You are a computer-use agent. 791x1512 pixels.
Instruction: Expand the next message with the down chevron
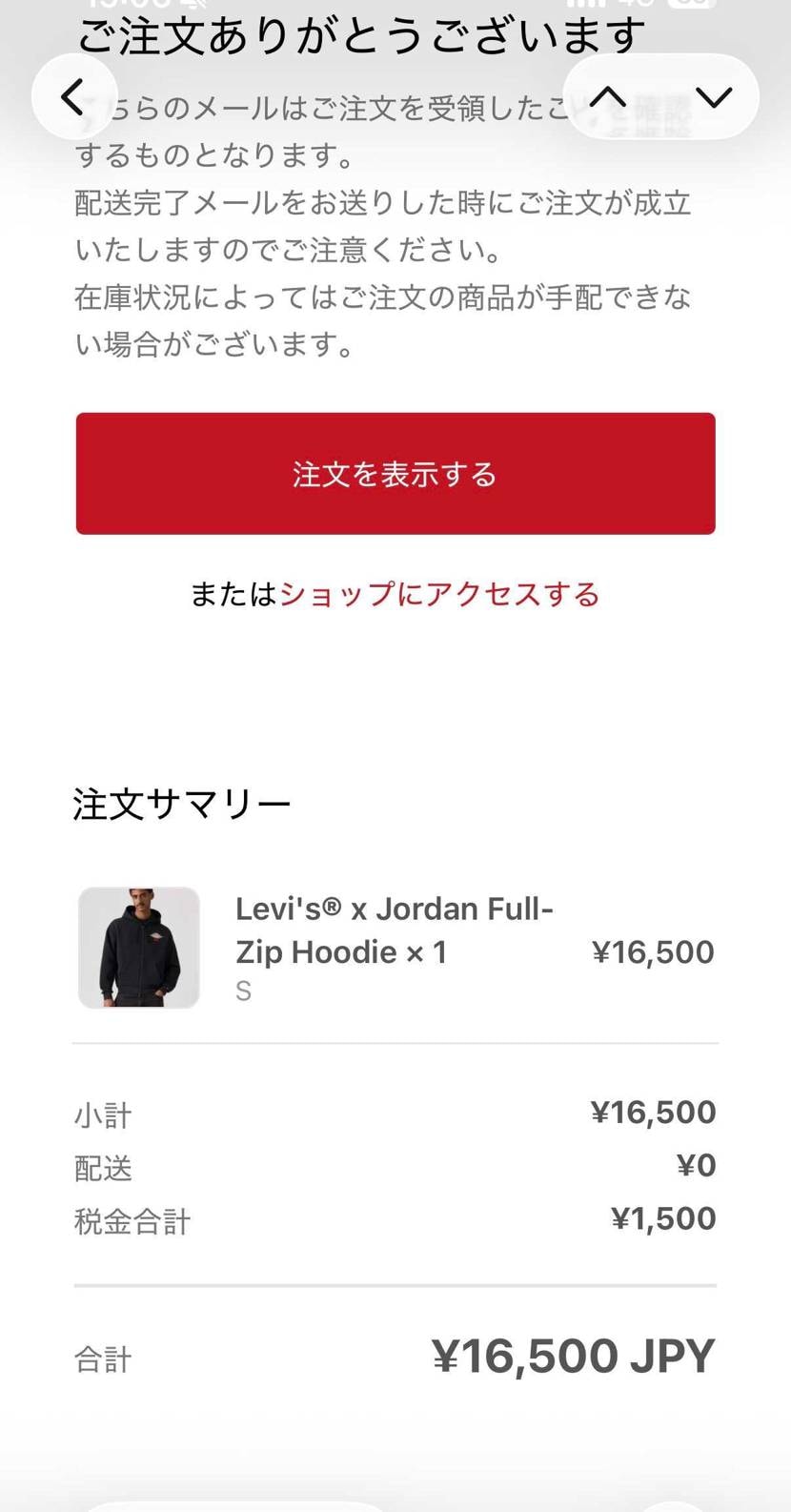click(713, 96)
